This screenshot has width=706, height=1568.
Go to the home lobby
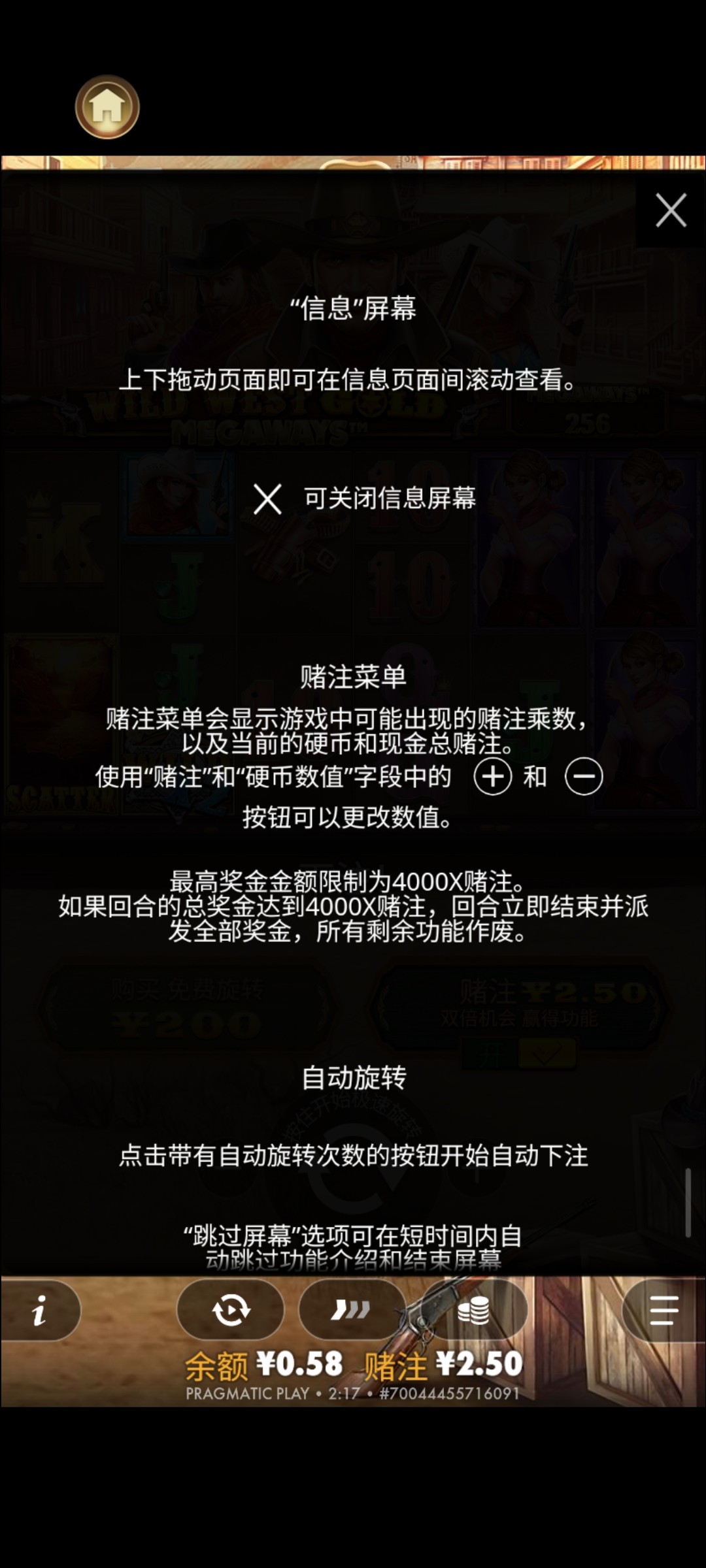click(107, 106)
